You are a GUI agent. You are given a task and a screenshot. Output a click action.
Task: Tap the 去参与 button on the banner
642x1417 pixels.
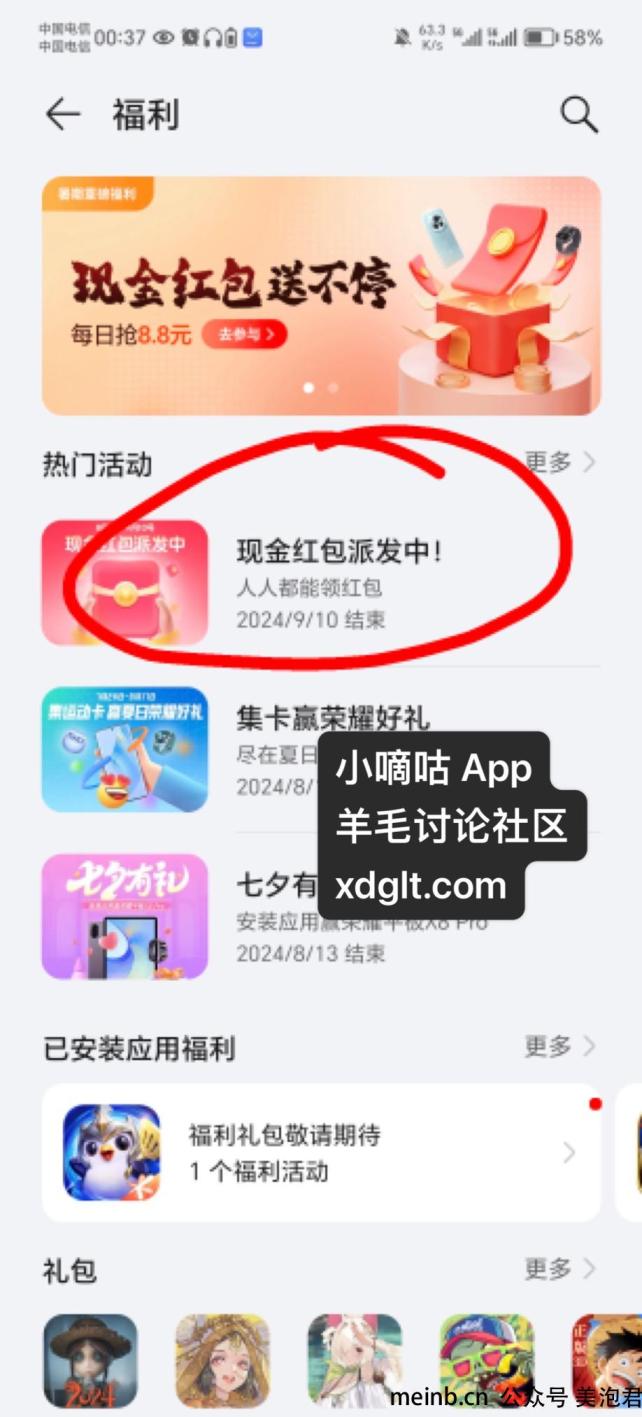pyautogui.click(x=244, y=334)
